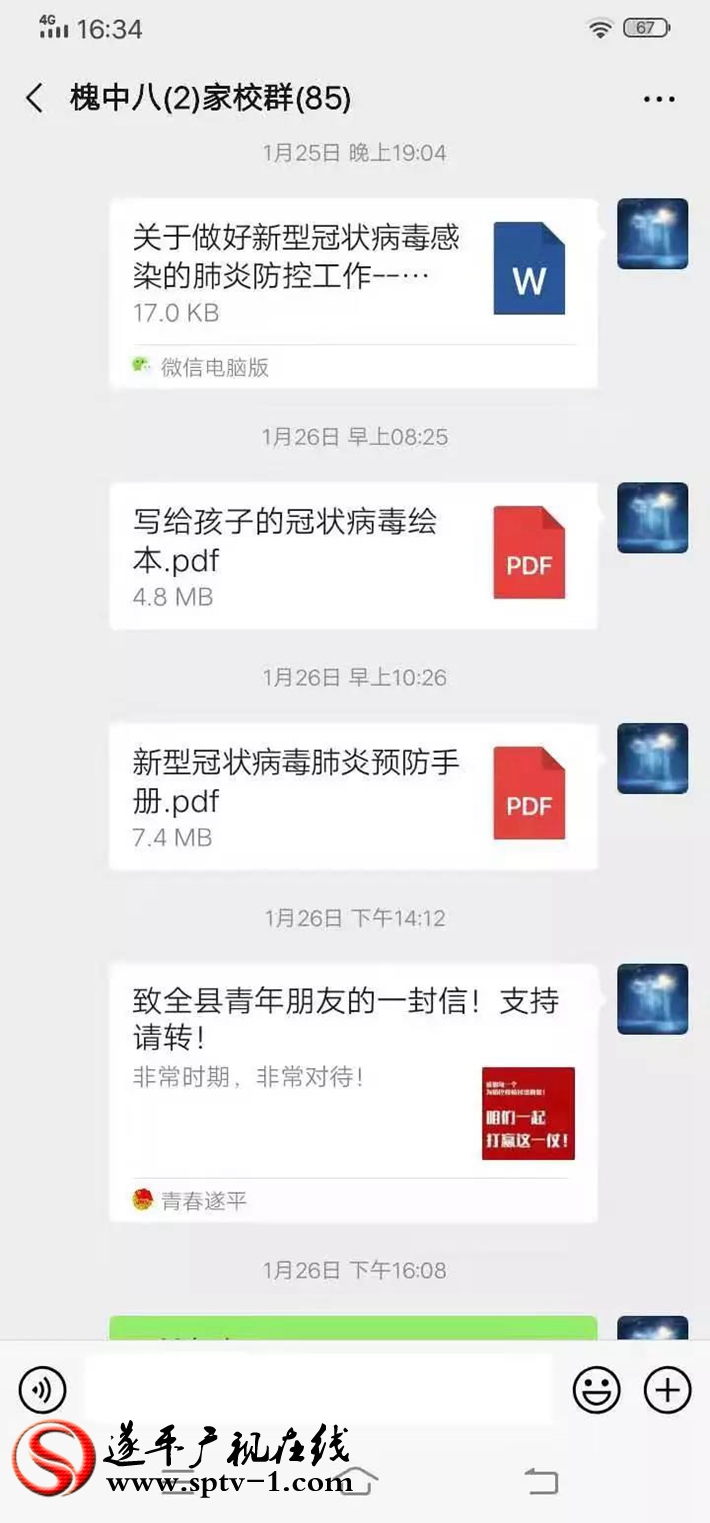Open the Word document about 新型冠状病毒 prevention work

point(353,293)
